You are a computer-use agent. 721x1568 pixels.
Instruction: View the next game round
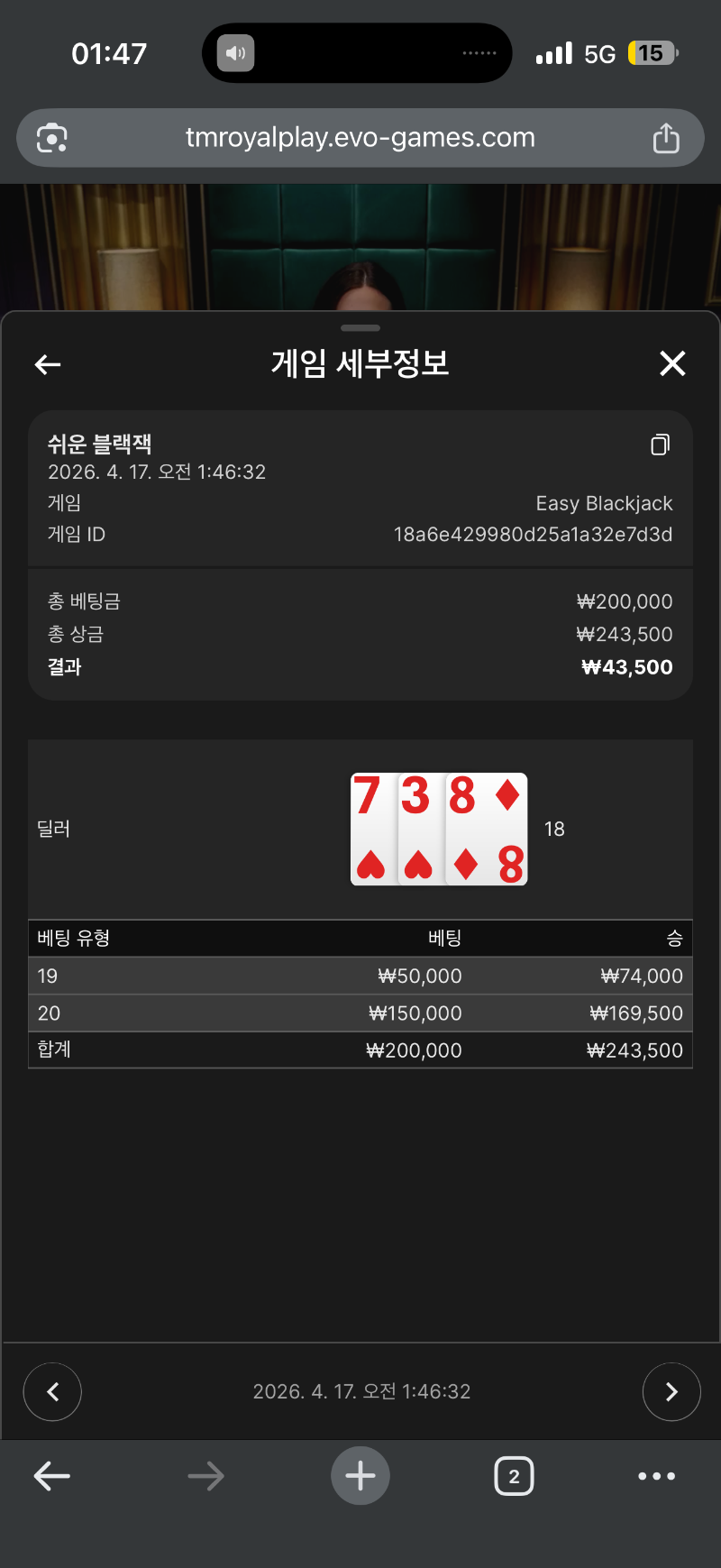(671, 1391)
